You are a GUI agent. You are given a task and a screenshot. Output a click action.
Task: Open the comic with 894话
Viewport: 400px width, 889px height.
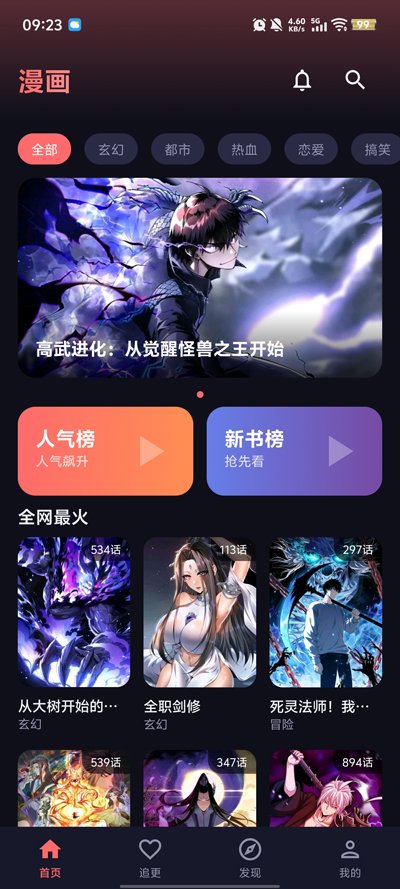326,788
